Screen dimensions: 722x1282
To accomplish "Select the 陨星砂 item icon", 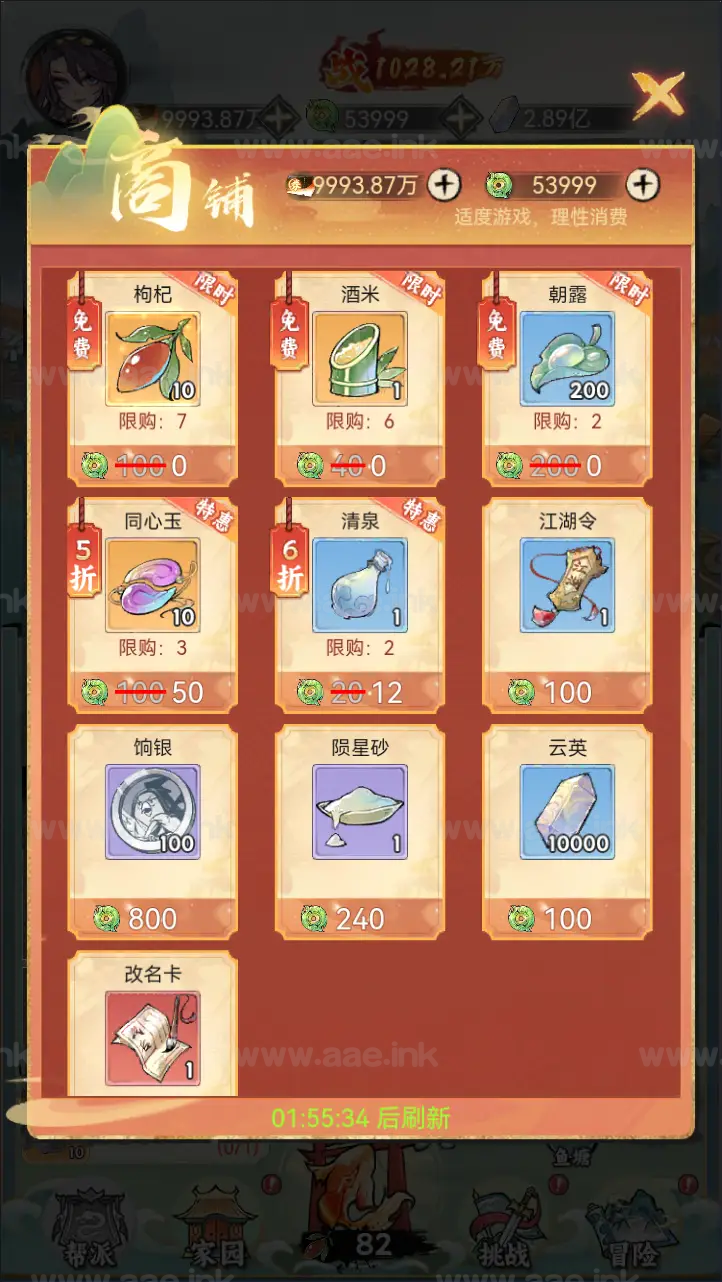I will [x=360, y=811].
